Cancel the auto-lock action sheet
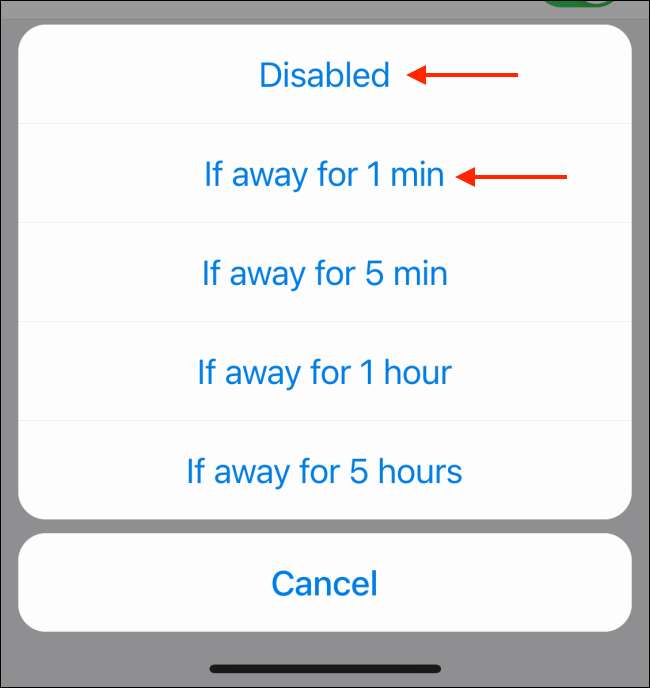 click(324, 583)
